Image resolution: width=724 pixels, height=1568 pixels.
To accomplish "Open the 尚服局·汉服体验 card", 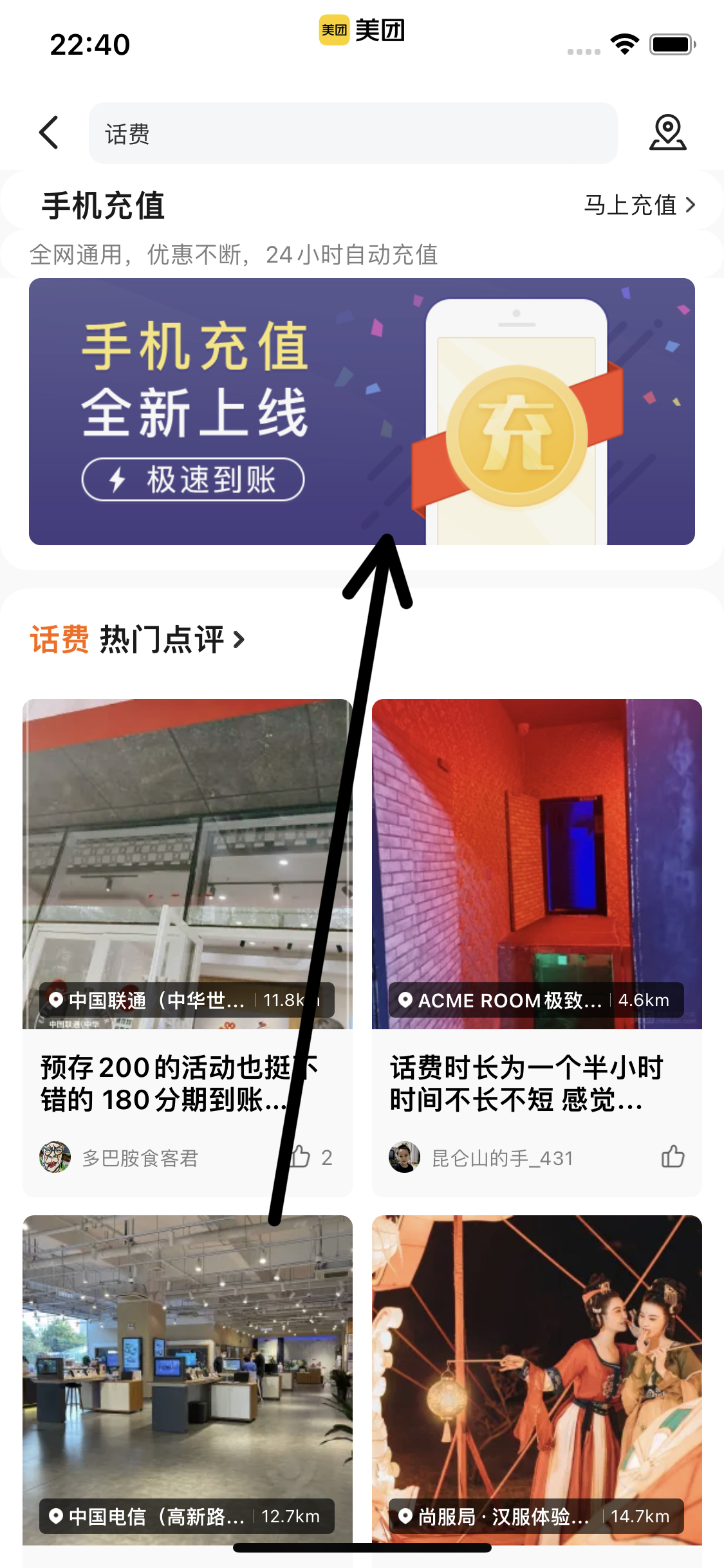I will (536, 1384).
